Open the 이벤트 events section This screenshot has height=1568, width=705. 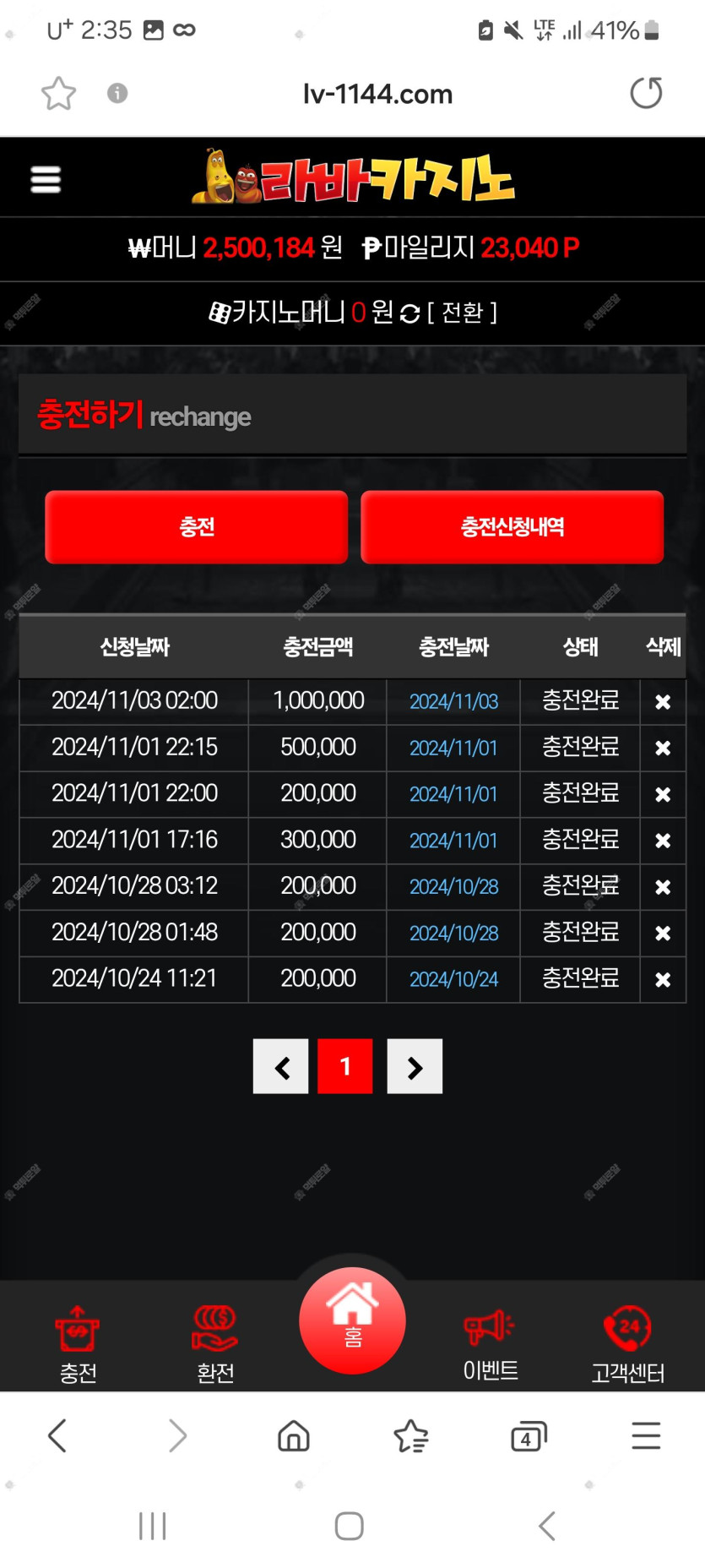pos(491,1345)
